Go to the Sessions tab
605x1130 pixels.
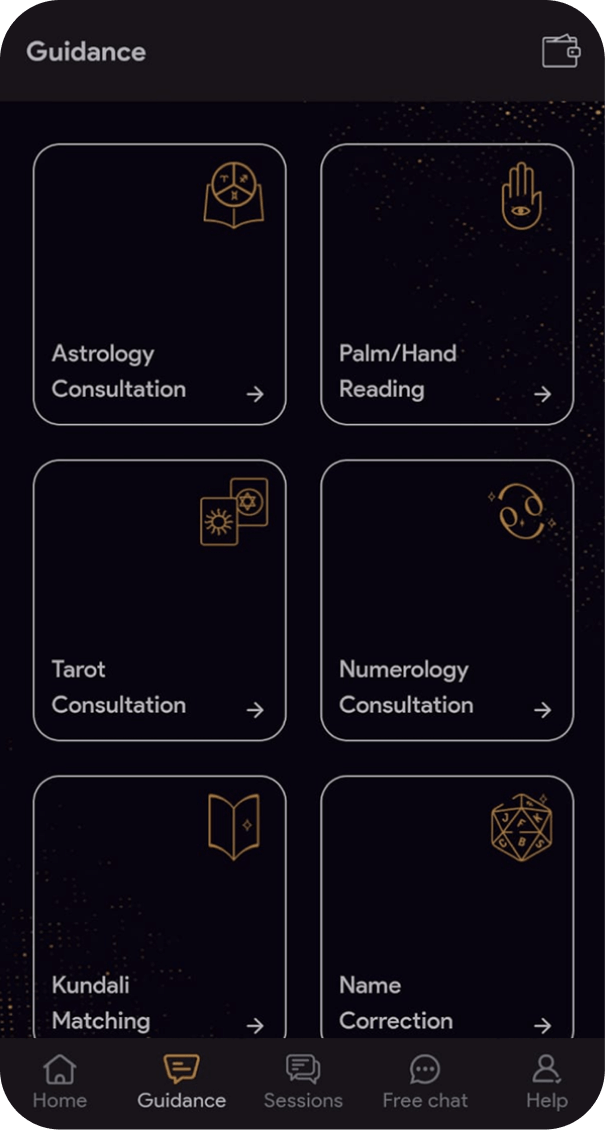303,1082
